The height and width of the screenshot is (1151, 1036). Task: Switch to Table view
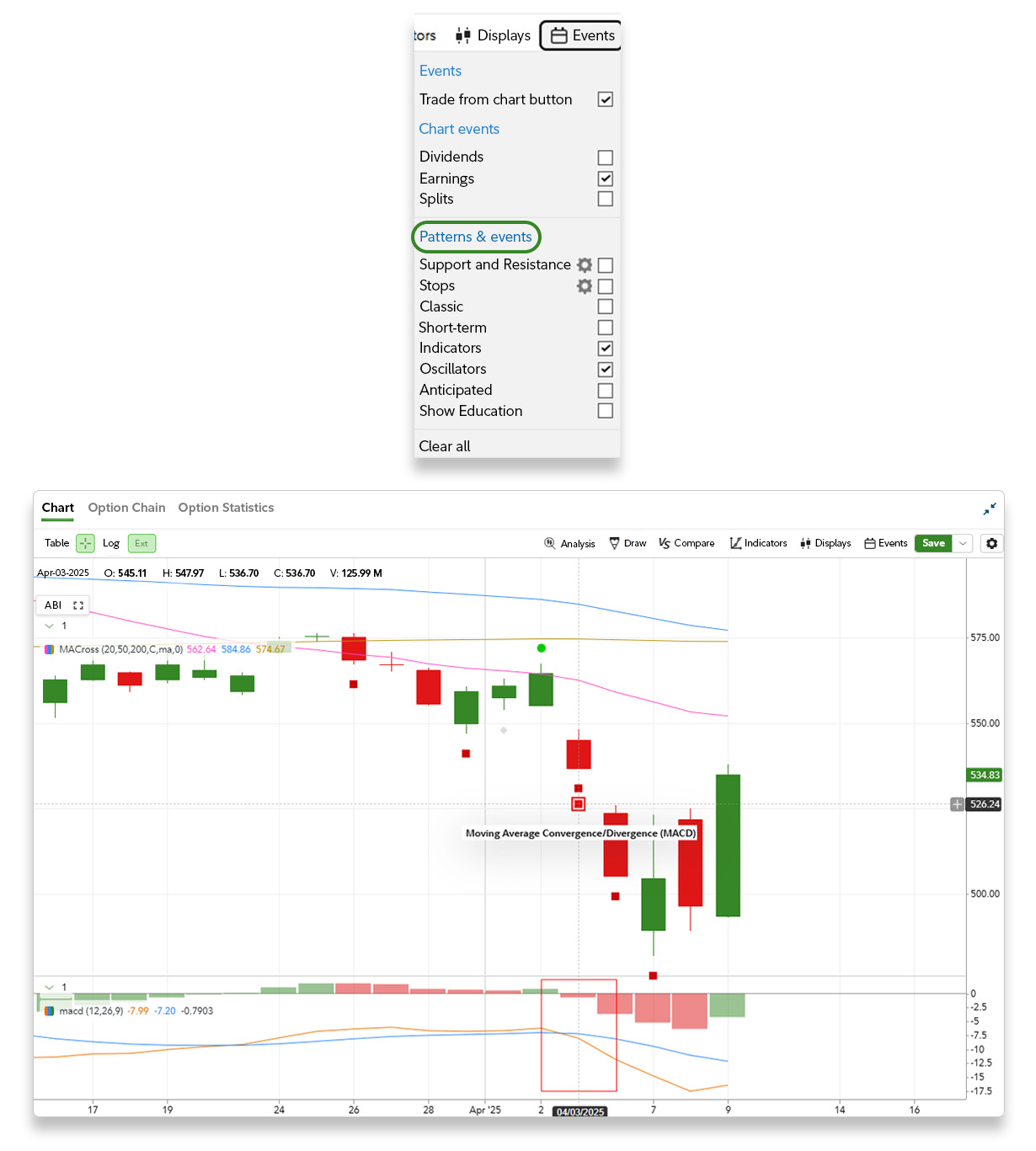click(56, 543)
